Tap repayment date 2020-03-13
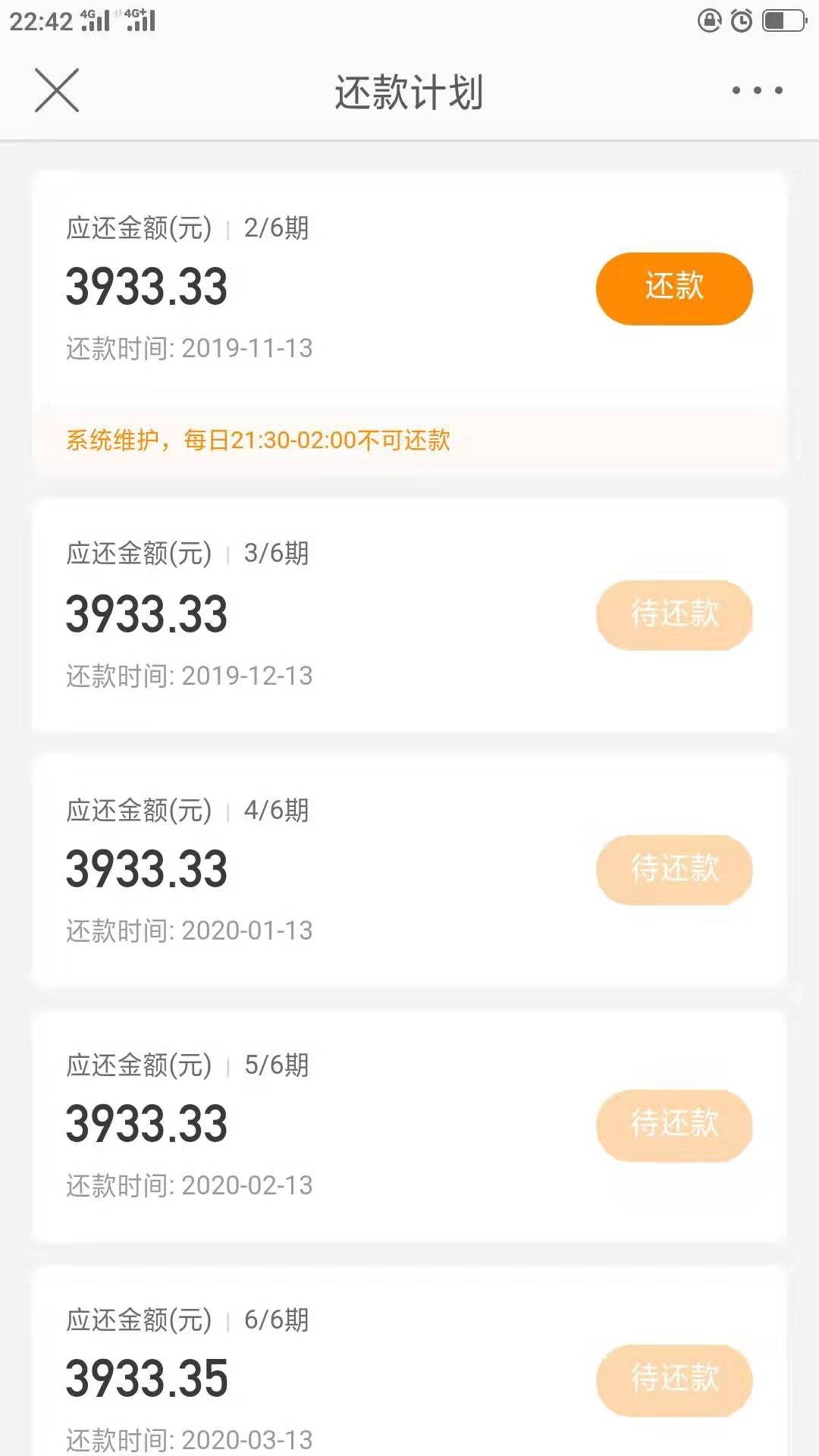 click(x=190, y=1439)
